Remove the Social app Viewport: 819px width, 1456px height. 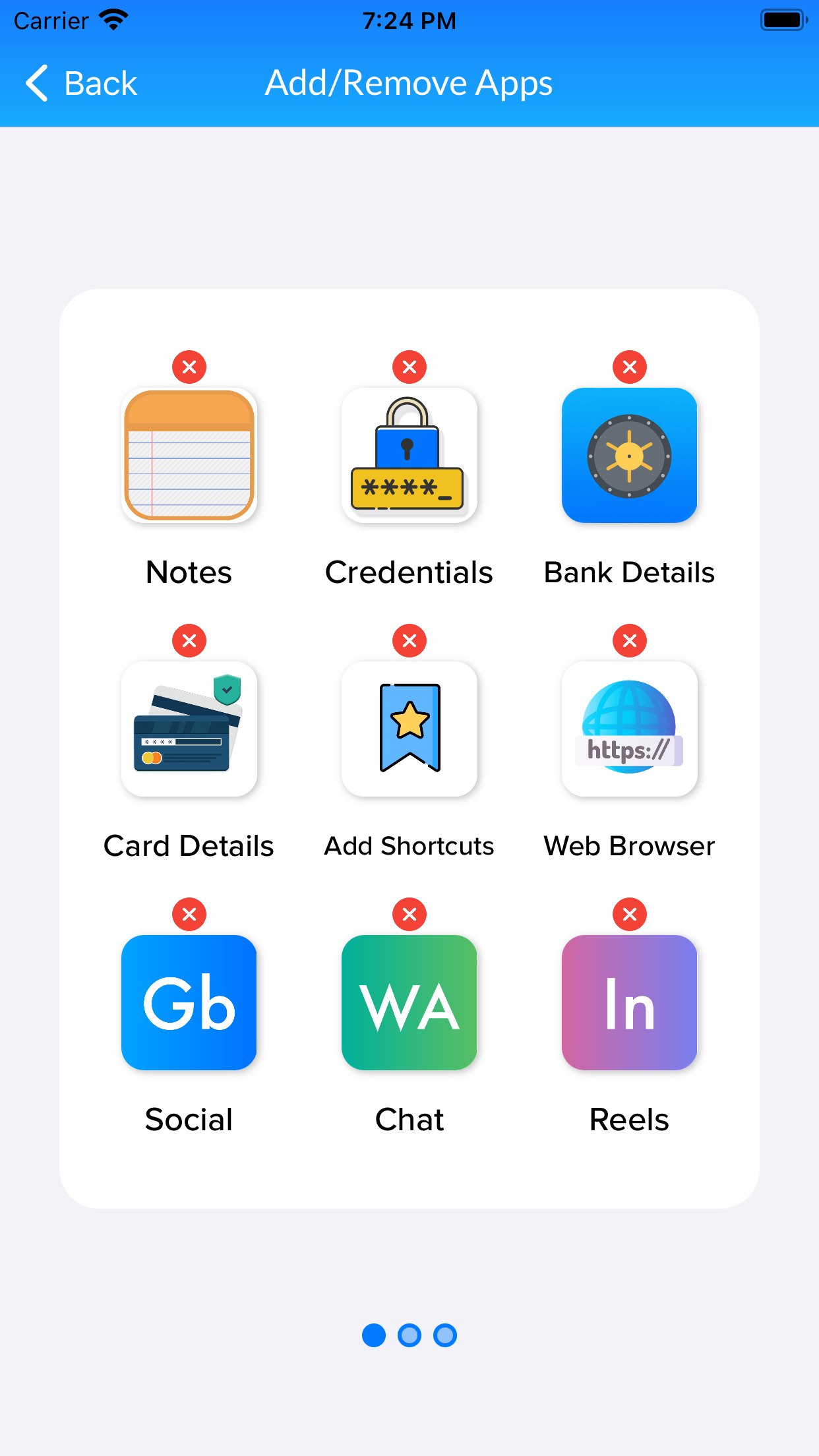[189, 914]
